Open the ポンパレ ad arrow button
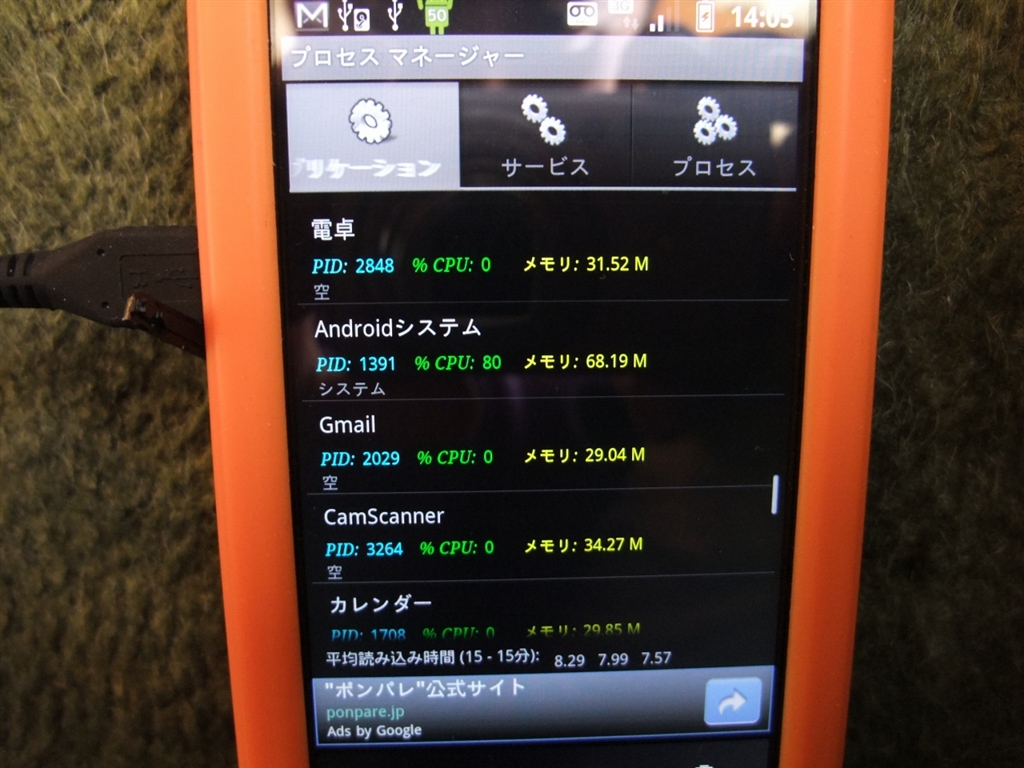The image size is (1024, 768). tap(732, 702)
